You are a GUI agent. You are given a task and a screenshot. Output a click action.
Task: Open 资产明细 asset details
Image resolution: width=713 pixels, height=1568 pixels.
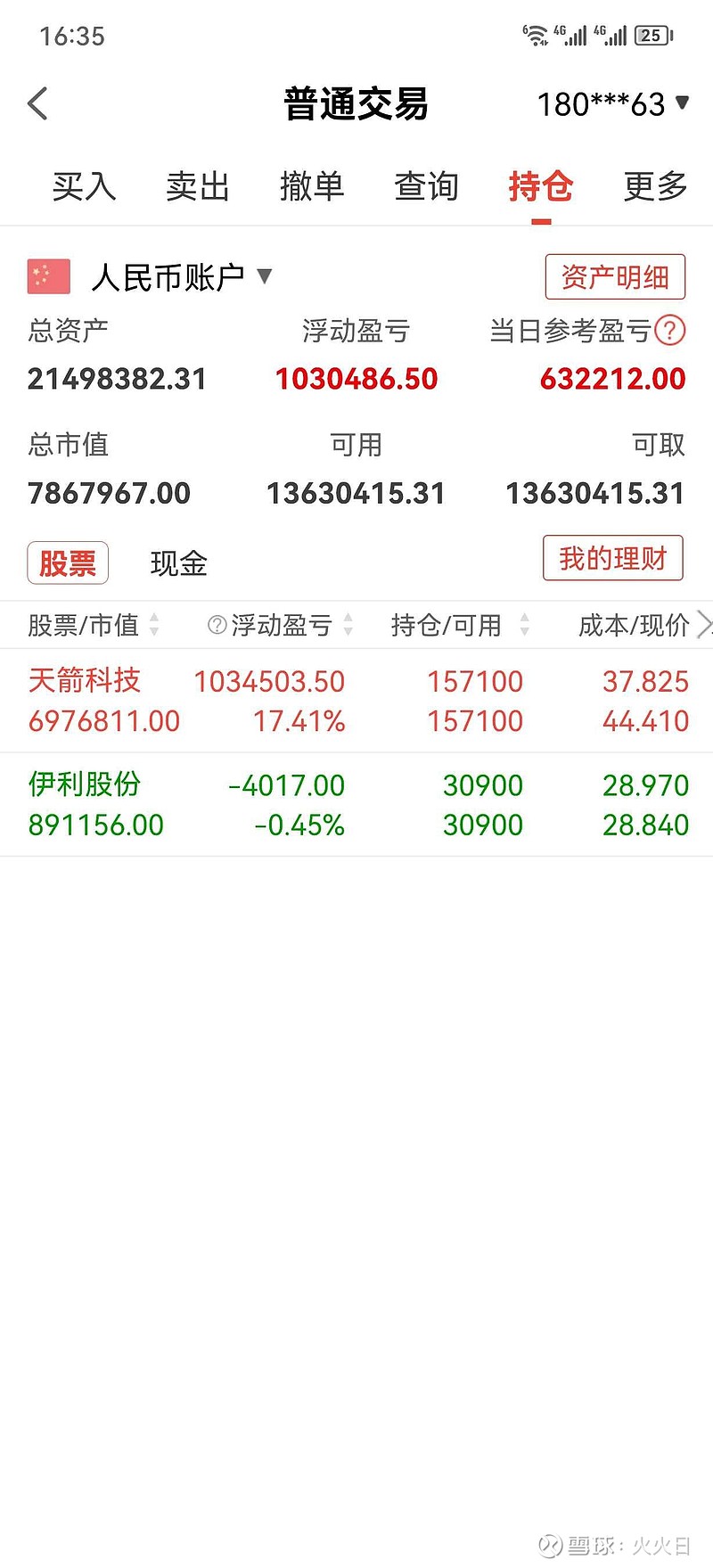click(614, 277)
